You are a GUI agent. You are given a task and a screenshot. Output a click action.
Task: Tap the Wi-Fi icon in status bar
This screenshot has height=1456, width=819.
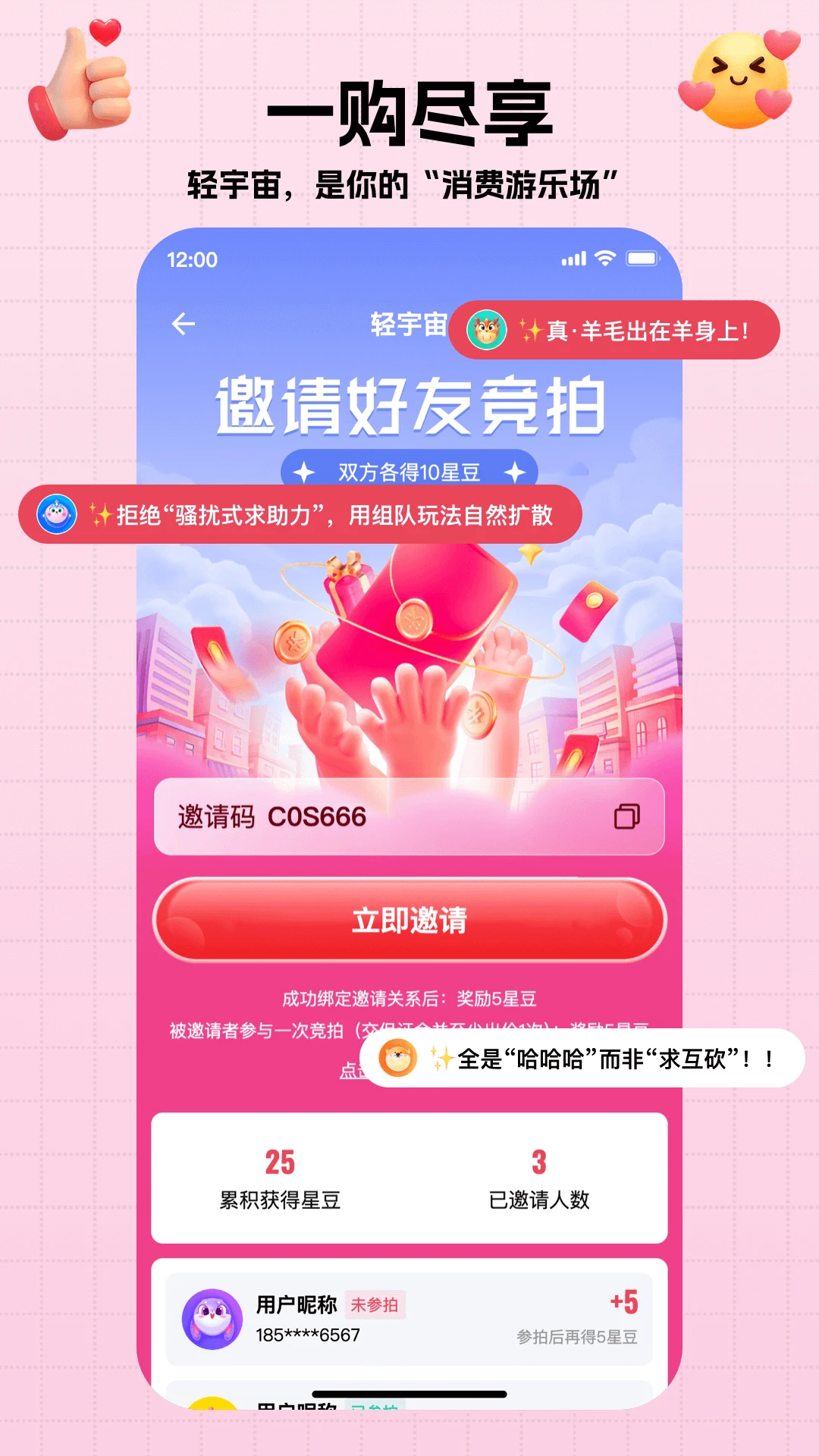[607, 258]
